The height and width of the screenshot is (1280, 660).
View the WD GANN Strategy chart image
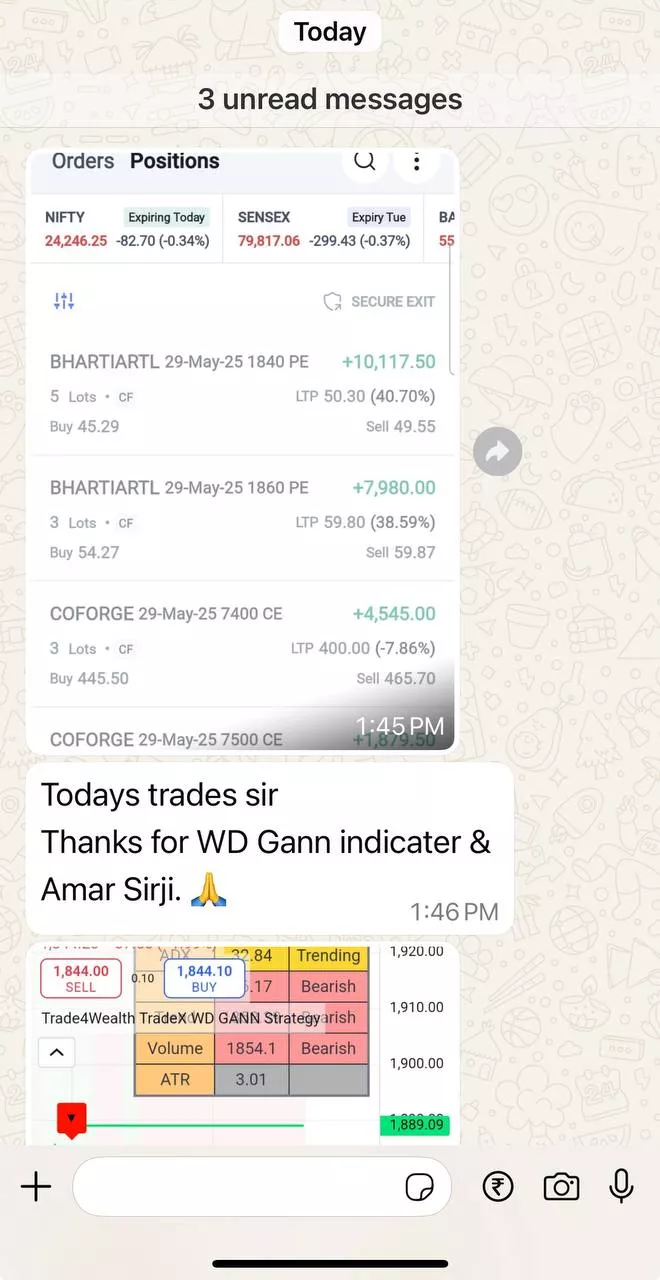click(x=242, y=1045)
